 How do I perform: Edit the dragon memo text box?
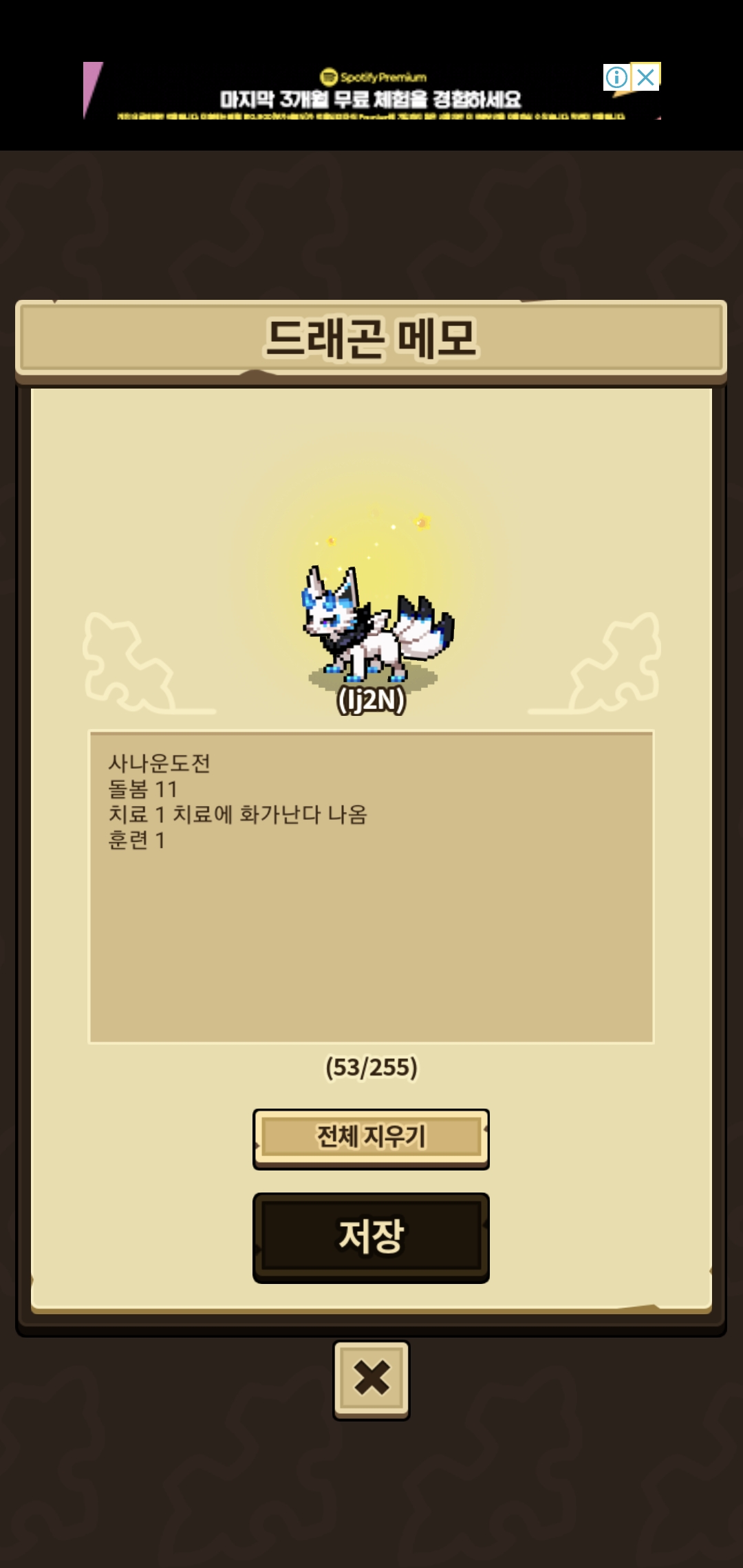coord(371,886)
